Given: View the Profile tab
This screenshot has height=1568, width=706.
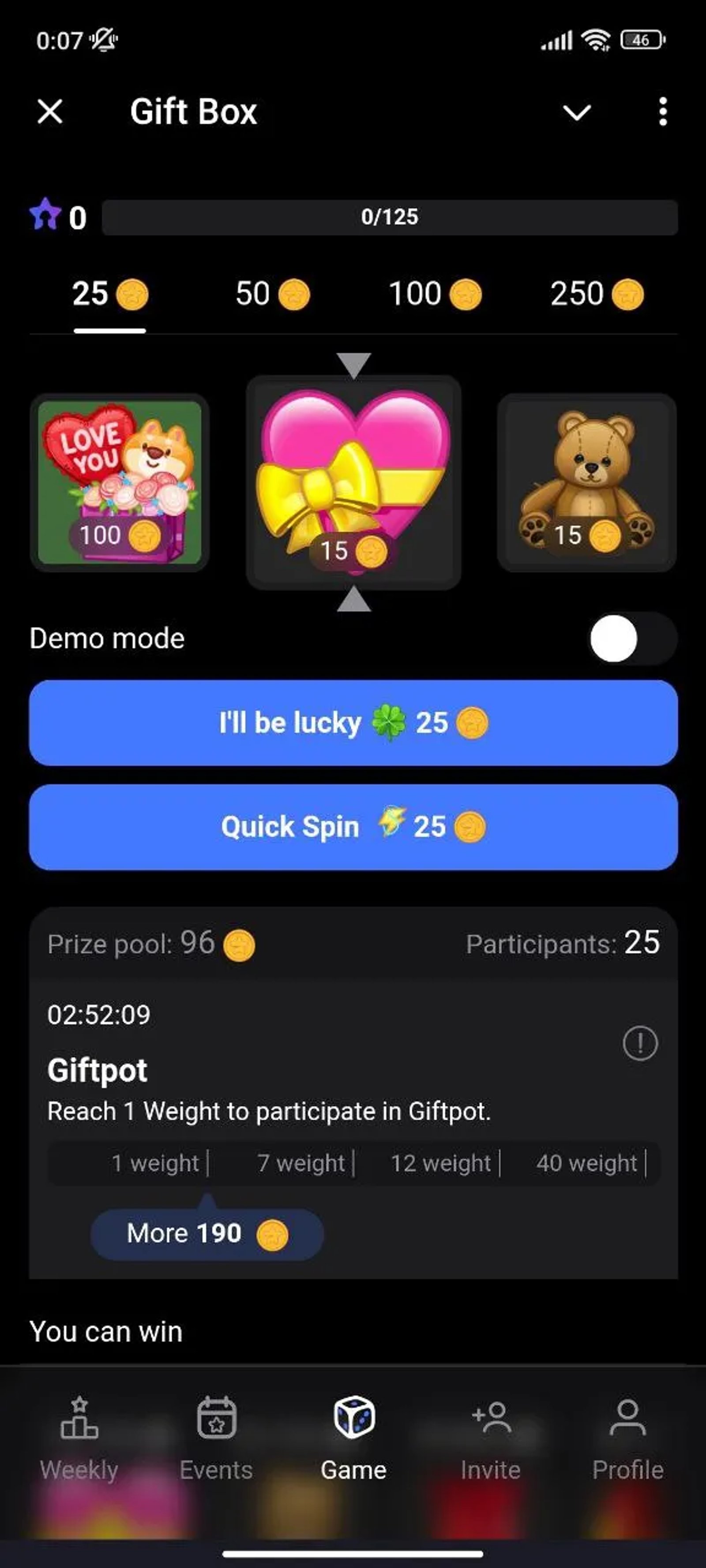Looking at the screenshot, I should point(627,1439).
